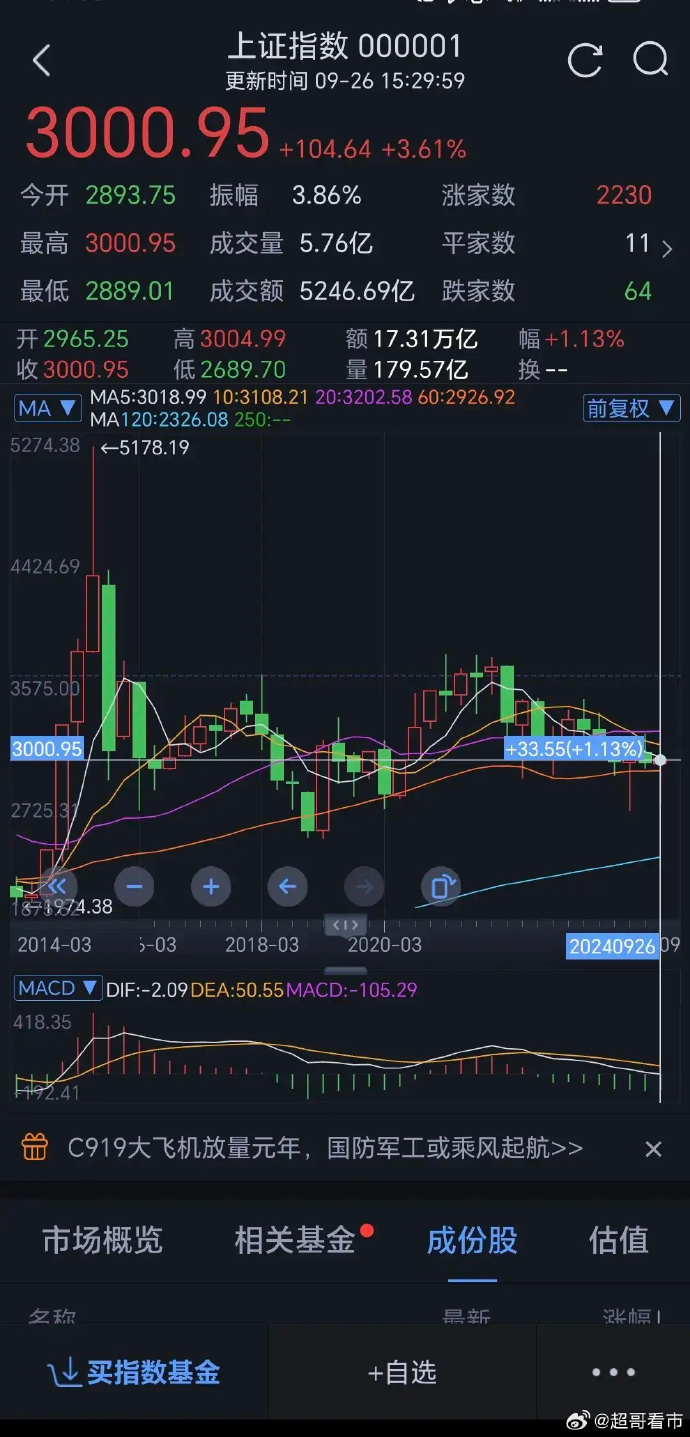Viewport: 690px width, 1437px height.
Task: Tap 买指数基金 to buy index funds
Action: [134, 1373]
